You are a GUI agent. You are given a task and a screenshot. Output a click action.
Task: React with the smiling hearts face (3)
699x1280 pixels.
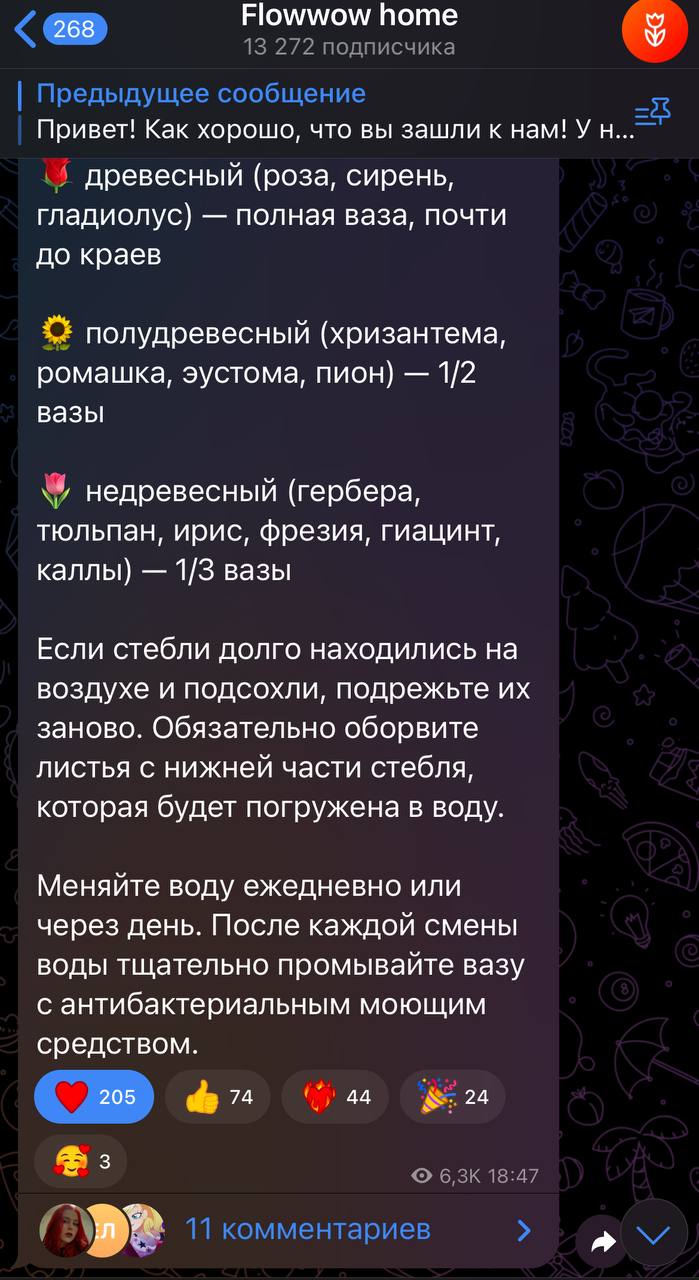(x=81, y=1161)
